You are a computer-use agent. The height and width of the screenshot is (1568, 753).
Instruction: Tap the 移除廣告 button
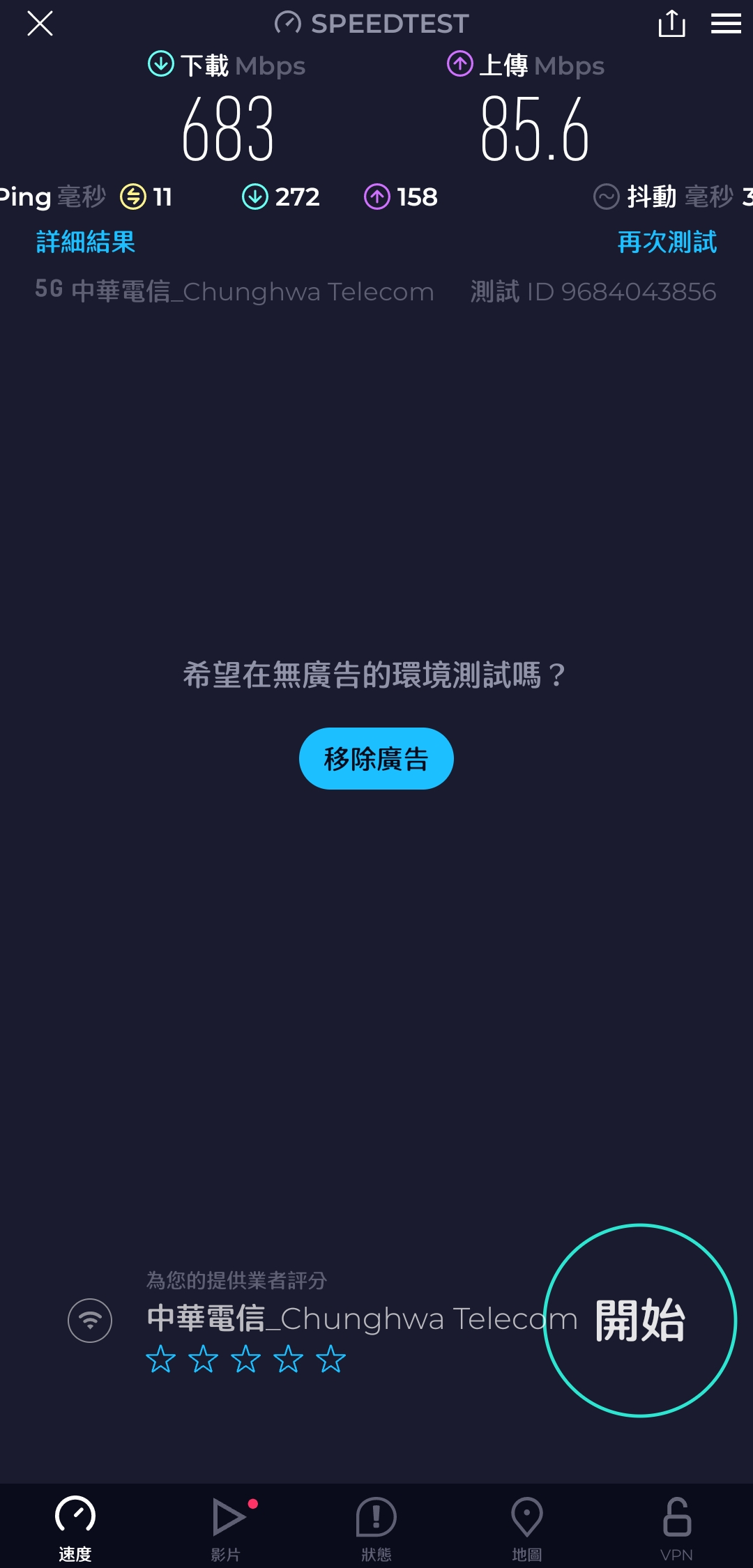[x=376, y=758]
